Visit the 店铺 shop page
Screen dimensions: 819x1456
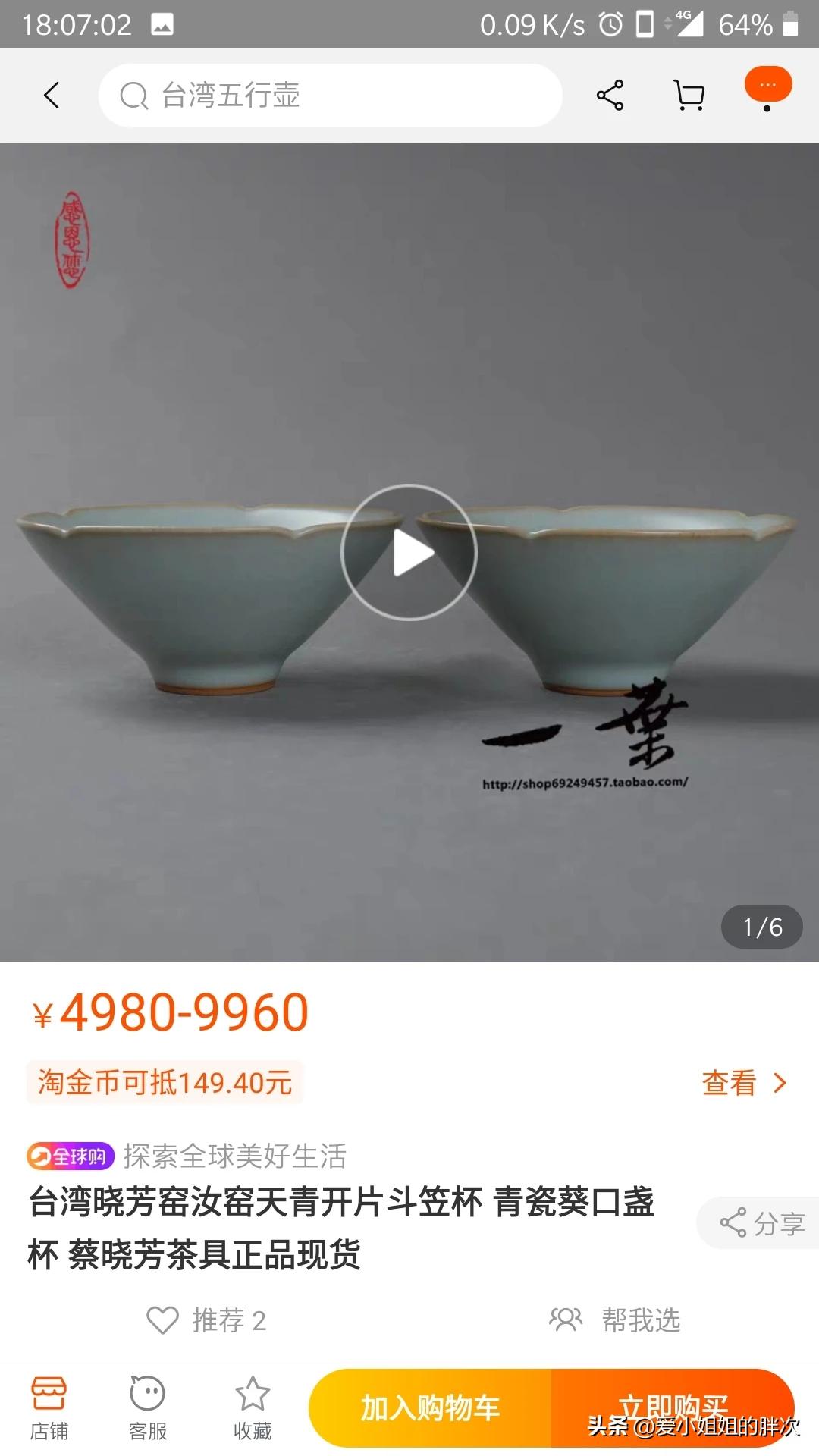click(49, 1409)
